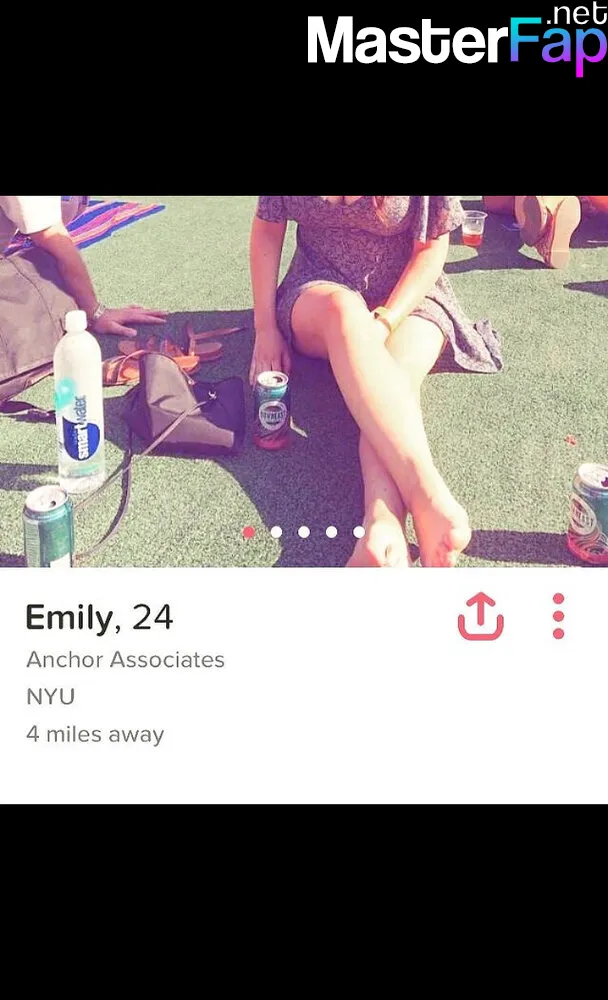Open the three-dot options menu
The image size is (608, 1000).
pyautogui.click(x=558, y=616)
